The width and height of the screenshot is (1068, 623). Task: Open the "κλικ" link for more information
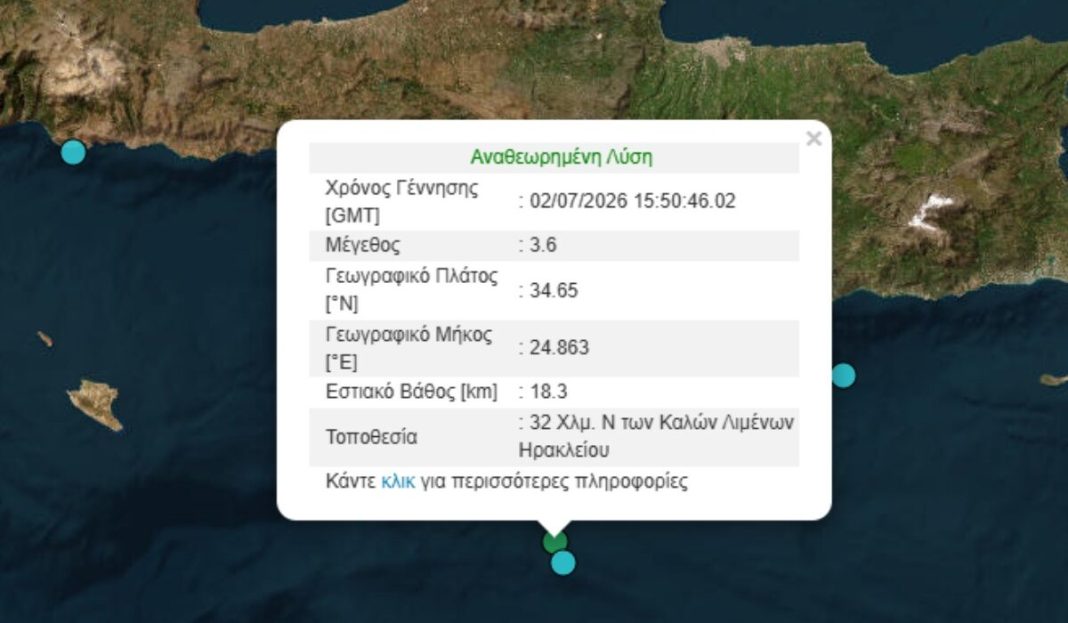[x=398, y=481]
